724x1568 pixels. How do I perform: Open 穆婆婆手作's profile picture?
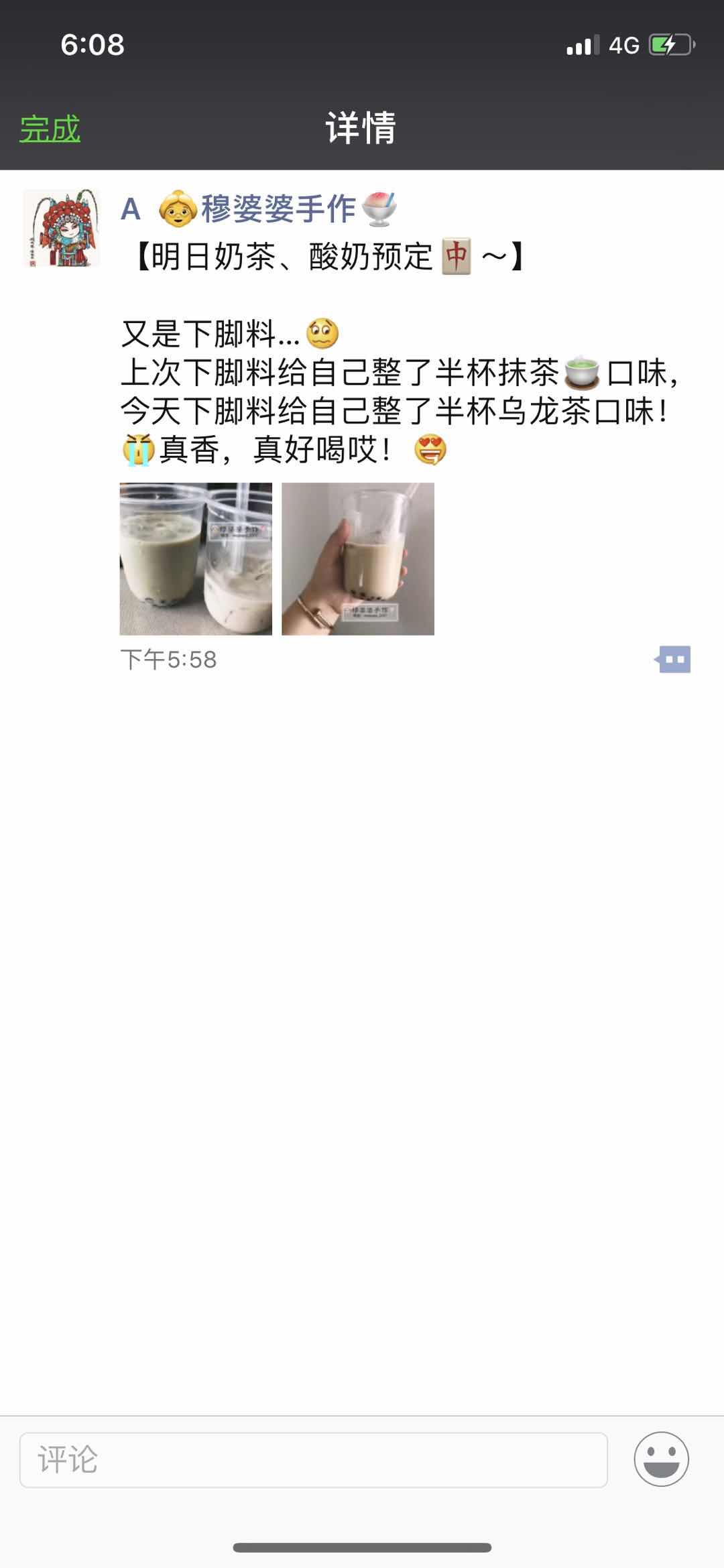tap(62, 228)
